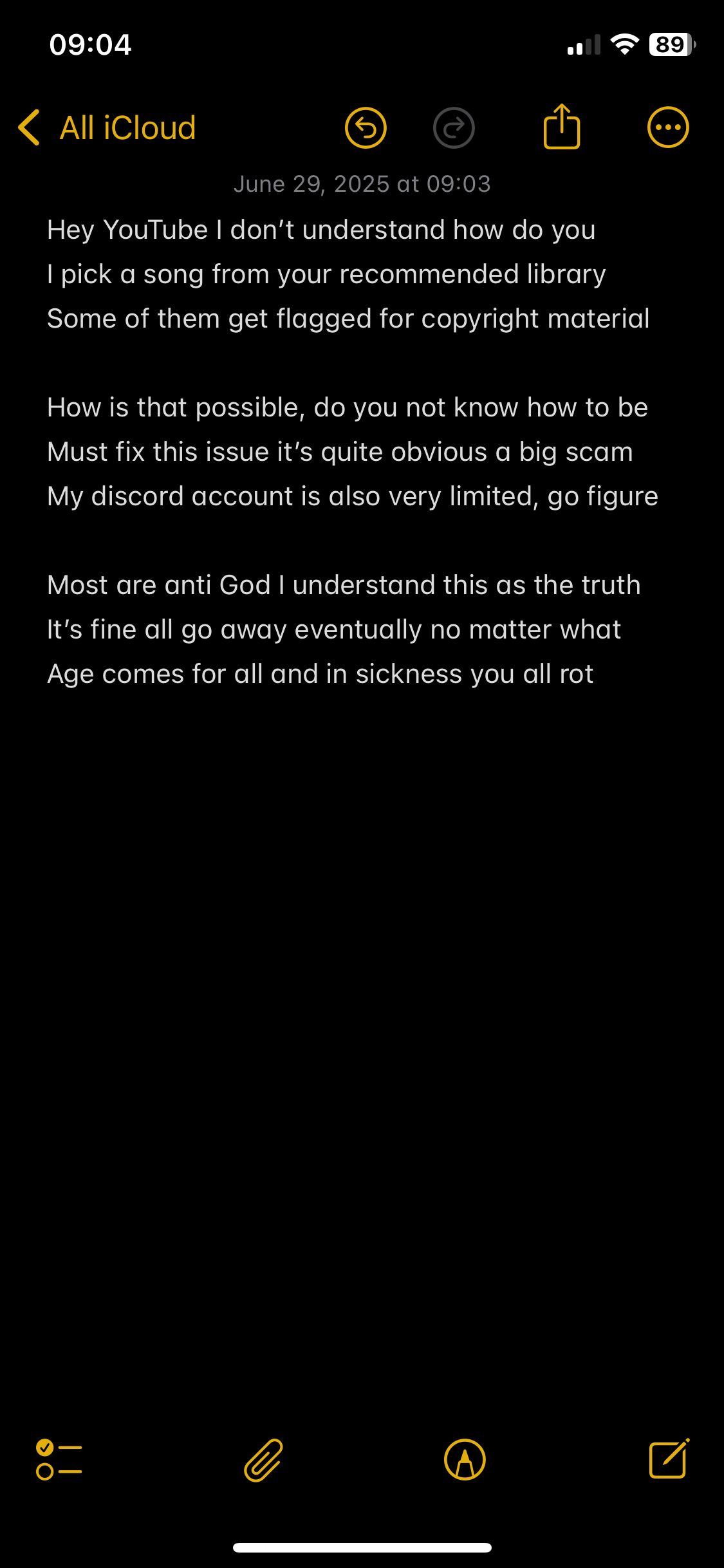724x1568 pixels.
Task: Share this note
Action: pyautogui.click(x=562, y=126)
